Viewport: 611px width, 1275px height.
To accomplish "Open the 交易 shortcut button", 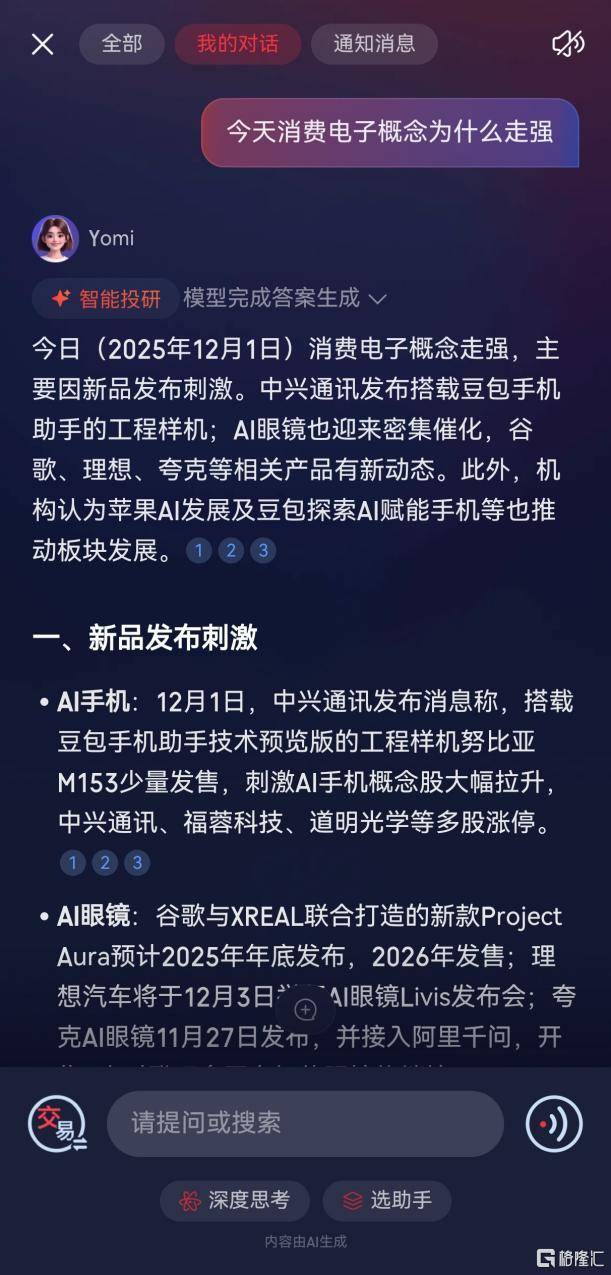I will coord(56,1124).
